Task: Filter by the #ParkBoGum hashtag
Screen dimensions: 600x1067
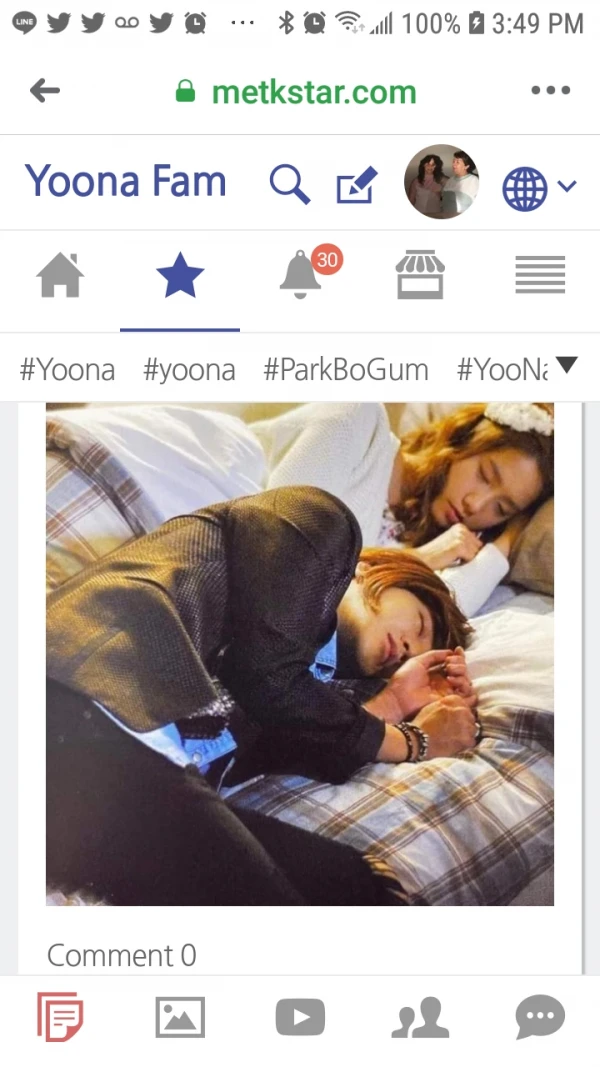Action: coord(346,370)
